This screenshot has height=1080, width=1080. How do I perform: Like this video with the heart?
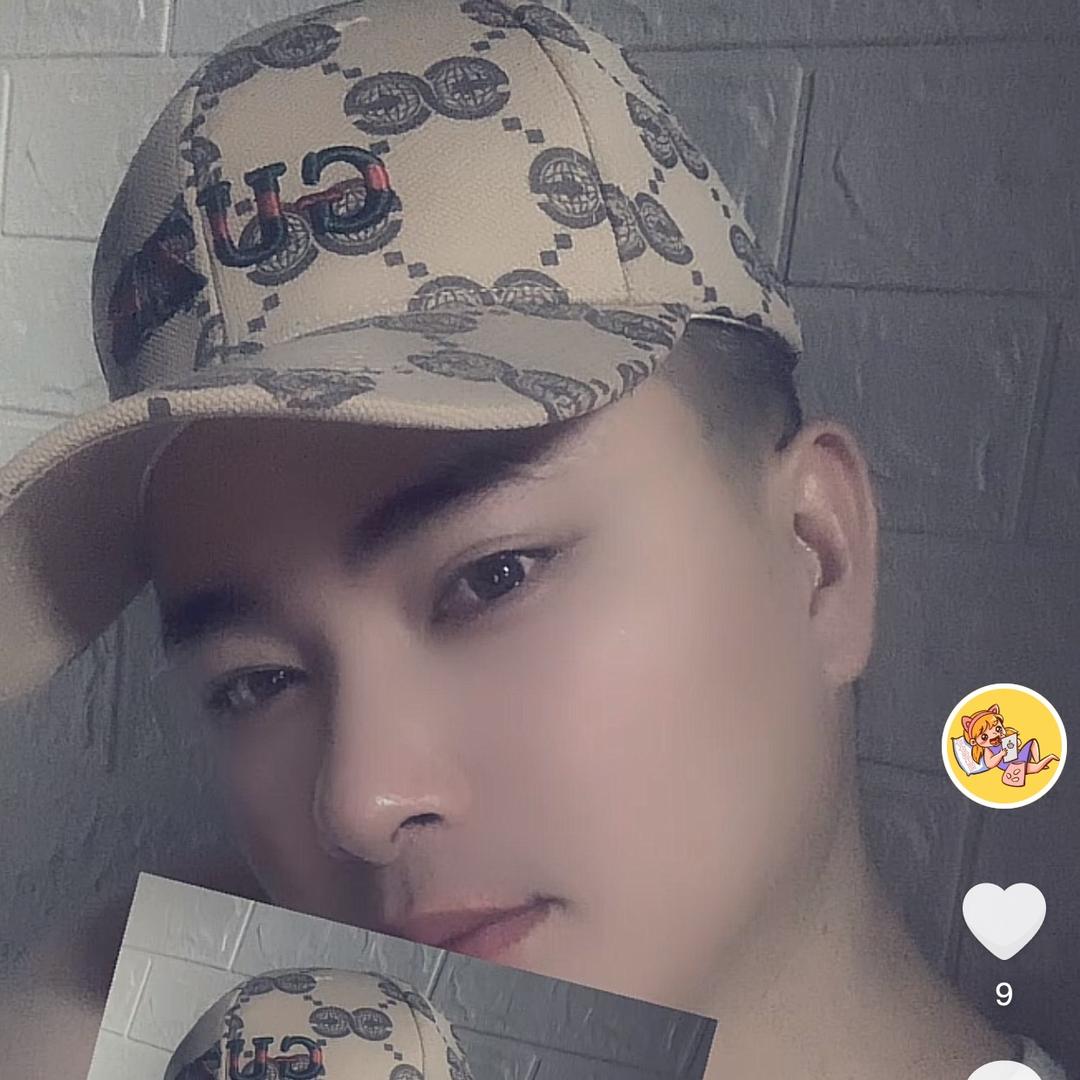point(1004,920)
